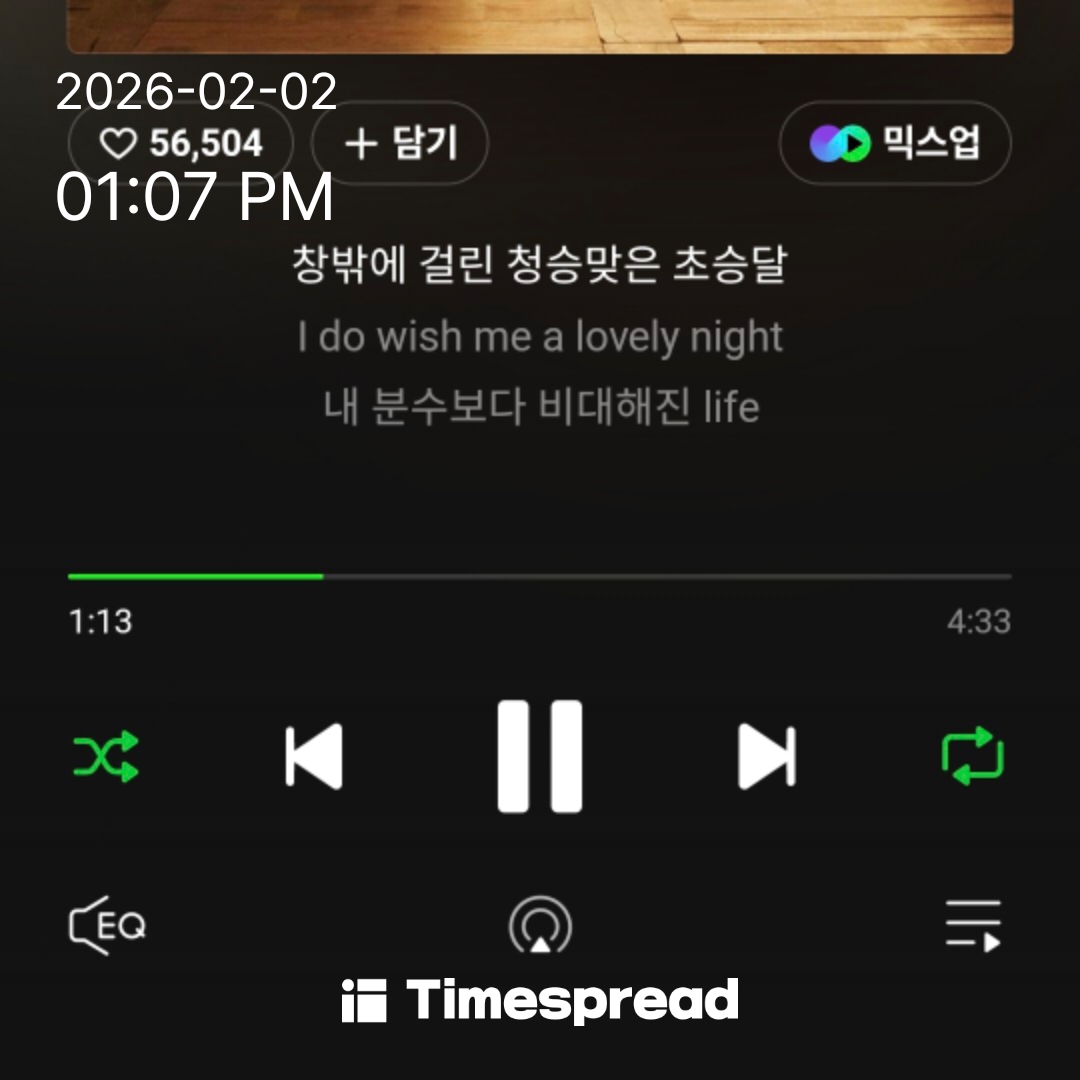Go back to the previous track
The width and height of the screenshot is (1080, 1080).
[x=313, y=756]
